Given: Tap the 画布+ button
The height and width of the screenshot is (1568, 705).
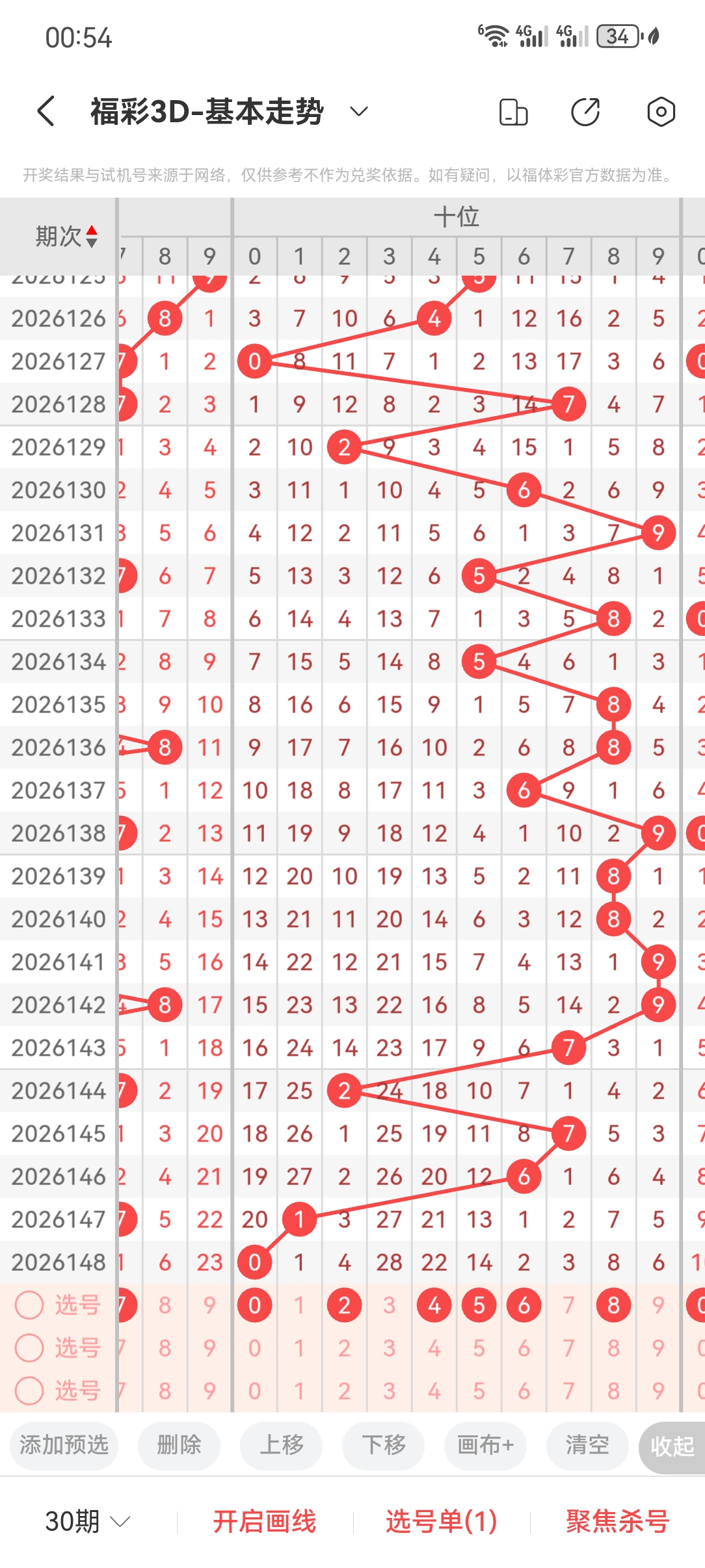Looking at the screenshot, I should tap(485, 1446).
